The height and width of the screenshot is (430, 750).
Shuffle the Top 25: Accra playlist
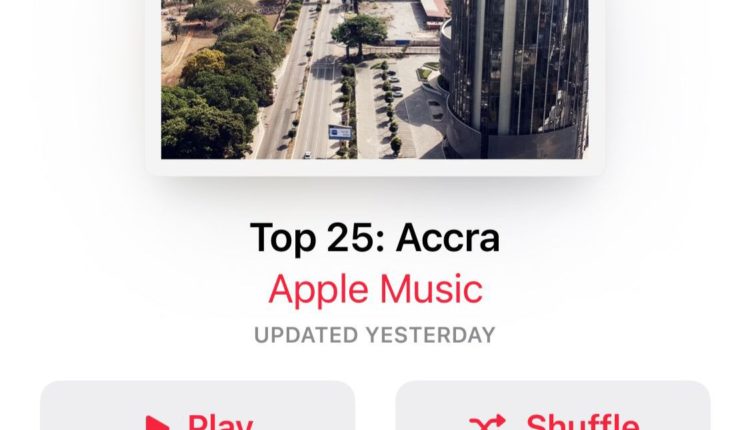pyautogui.click(x=553, y=412)
